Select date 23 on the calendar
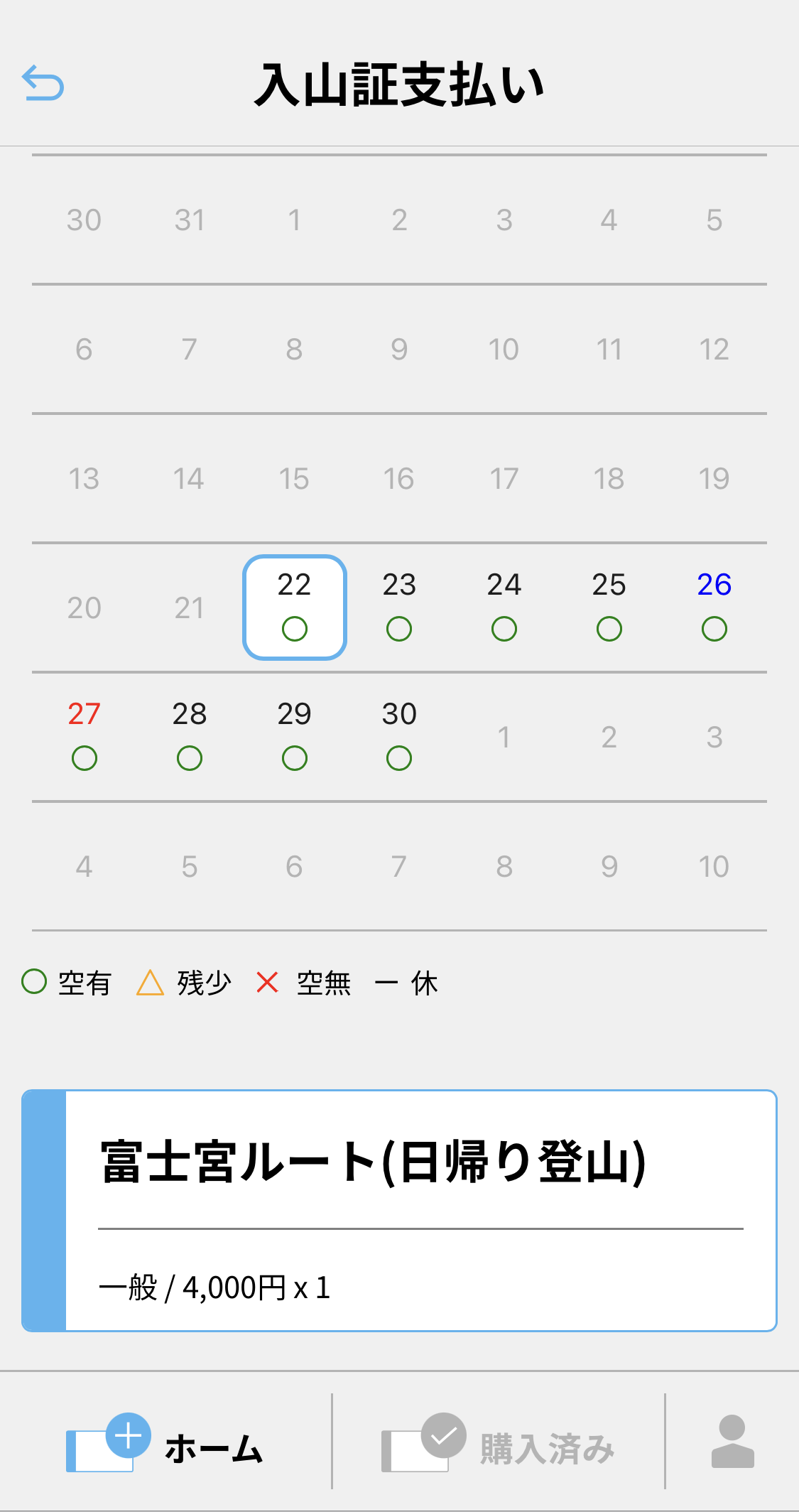This screenshot has height=1512, width=799. [x=399, y=607]
